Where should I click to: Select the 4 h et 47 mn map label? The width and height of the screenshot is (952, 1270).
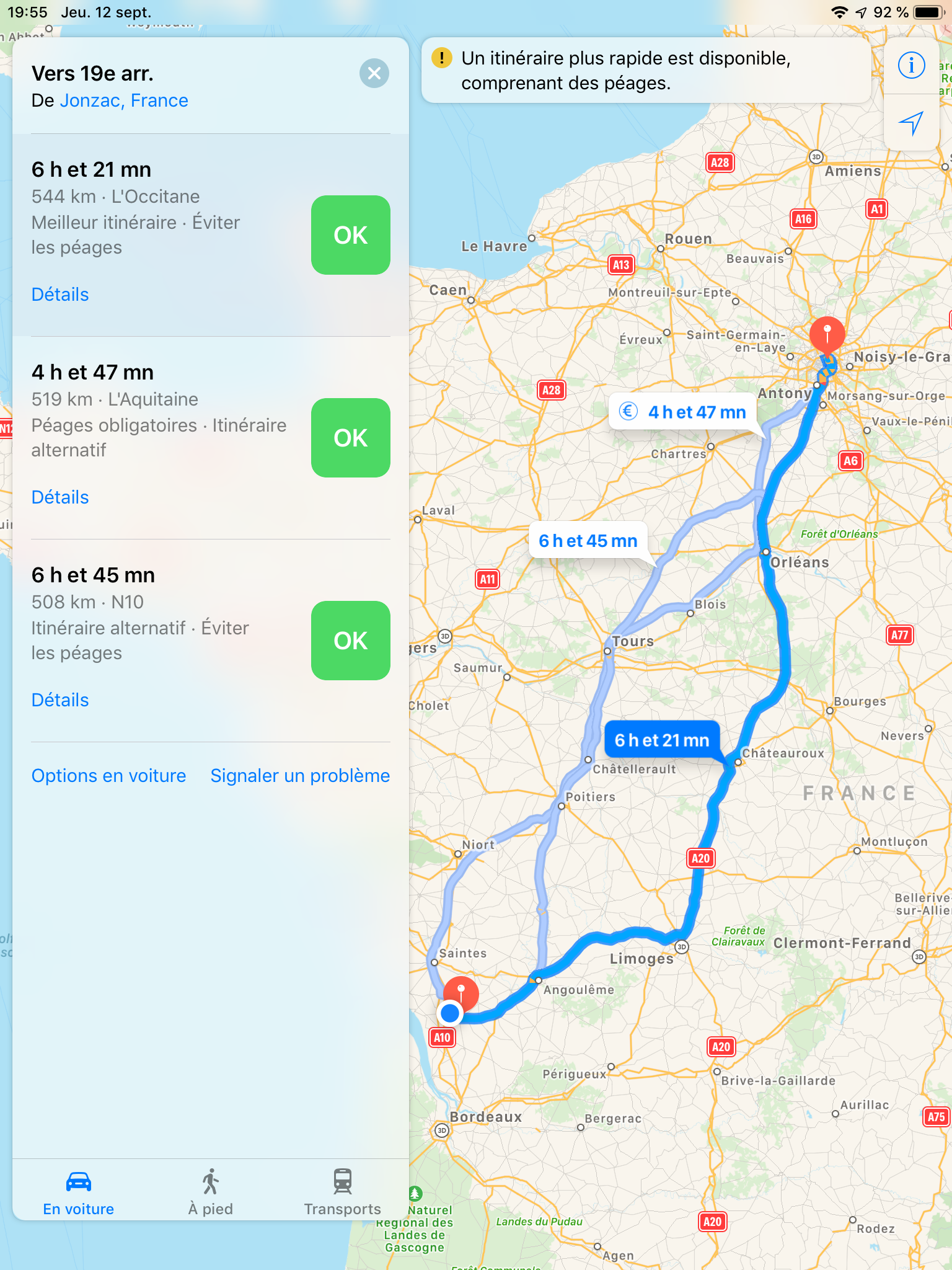684,412
